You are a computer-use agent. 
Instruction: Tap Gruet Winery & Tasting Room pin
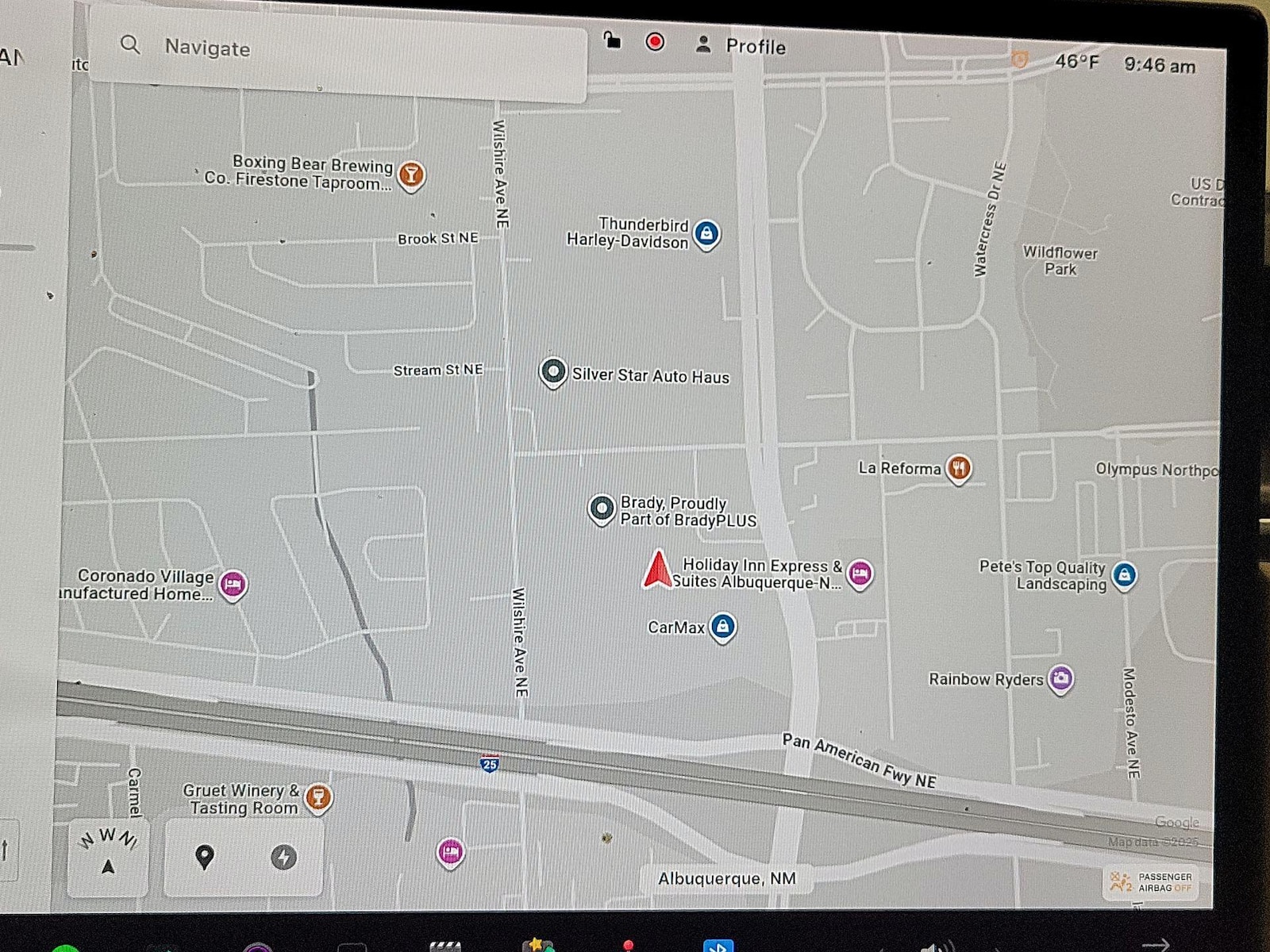coord(318,797)
